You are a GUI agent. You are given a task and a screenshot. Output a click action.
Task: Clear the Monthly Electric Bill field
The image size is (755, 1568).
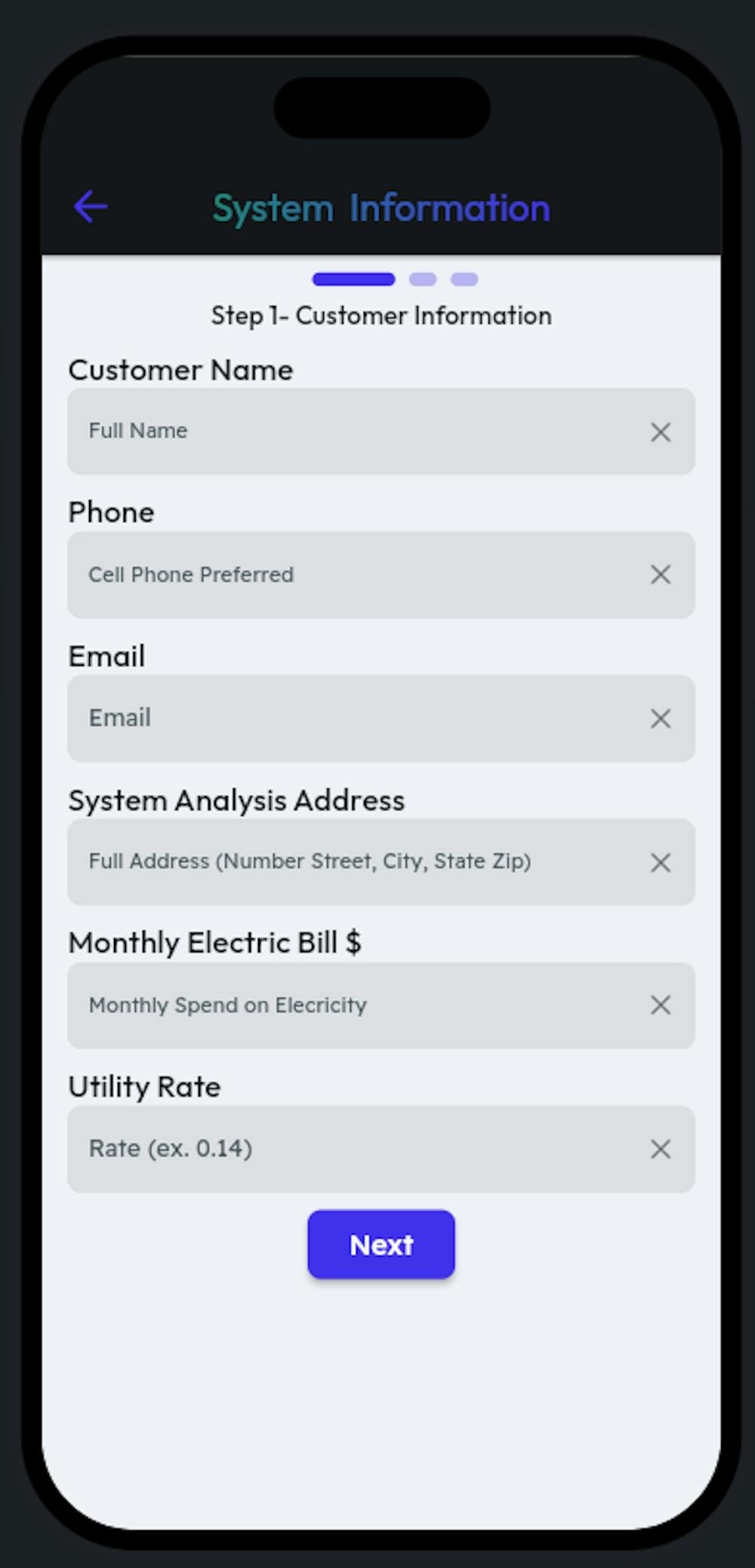tap(661, 1005)
